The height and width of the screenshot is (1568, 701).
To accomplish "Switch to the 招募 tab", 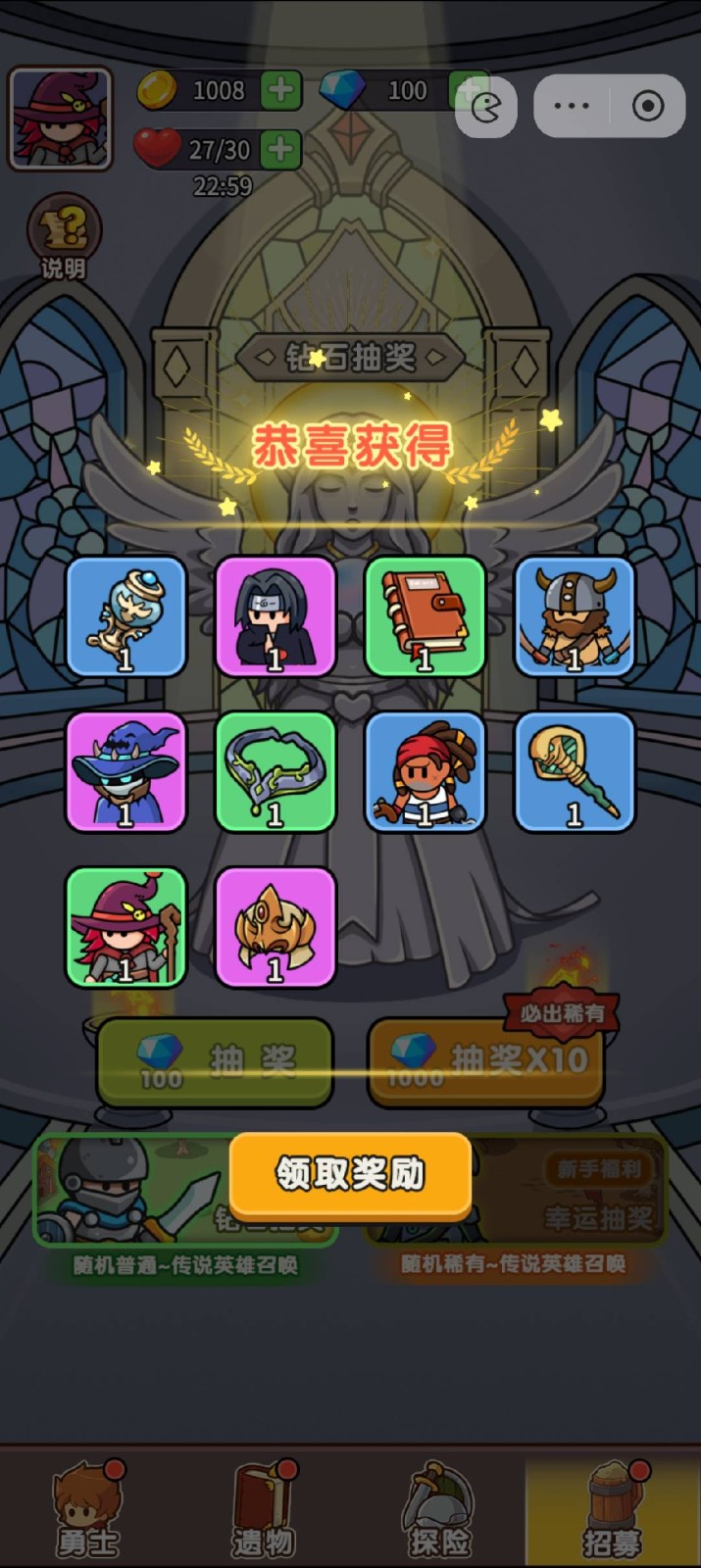I will click(613, 1511).
